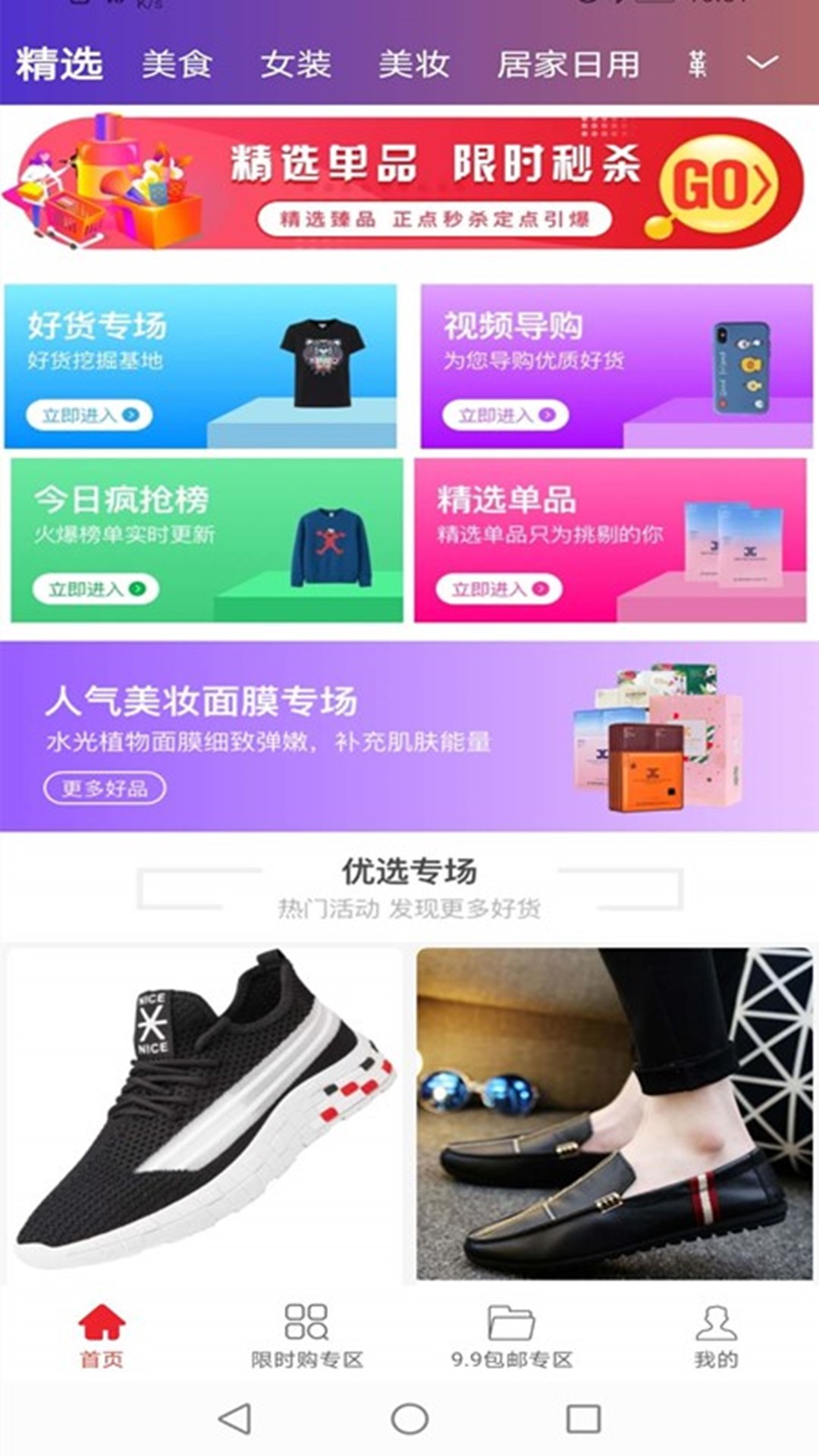Open the 居家日用 category tab
Screen dimensions: 819x1456
(569, 64)
